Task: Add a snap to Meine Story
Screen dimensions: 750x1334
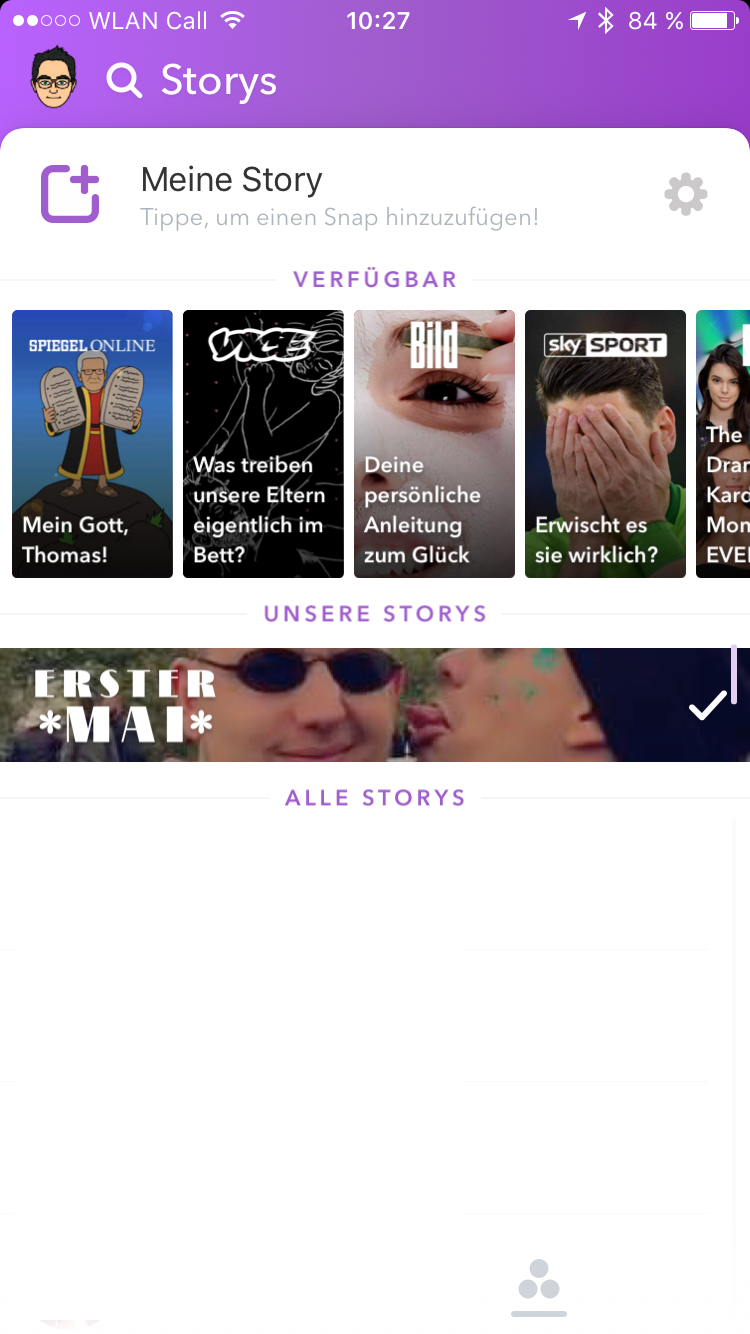Action: click(70, 194)
